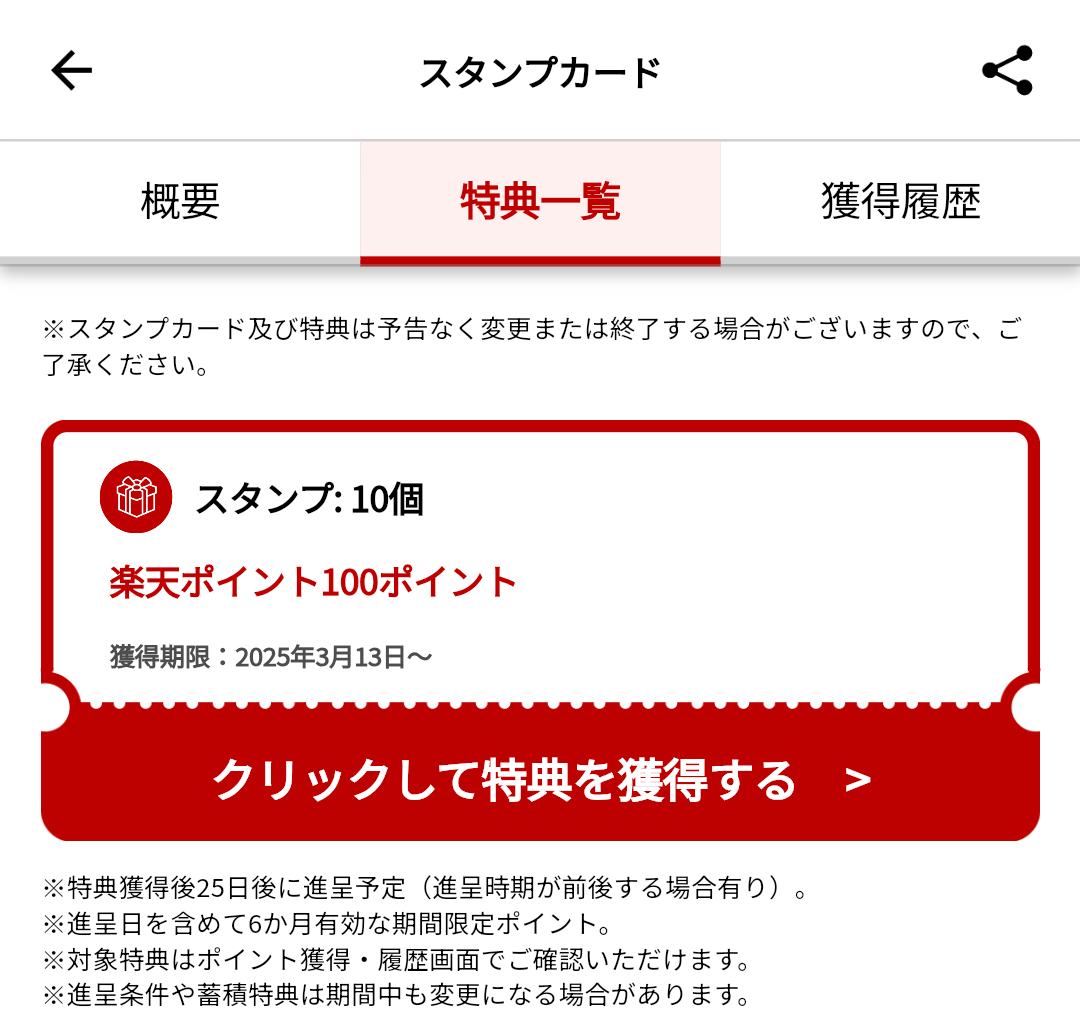This screenshot has height=1019, width=1080.
Task: Share this stamp card
Action: click(x=1007, y=71)
